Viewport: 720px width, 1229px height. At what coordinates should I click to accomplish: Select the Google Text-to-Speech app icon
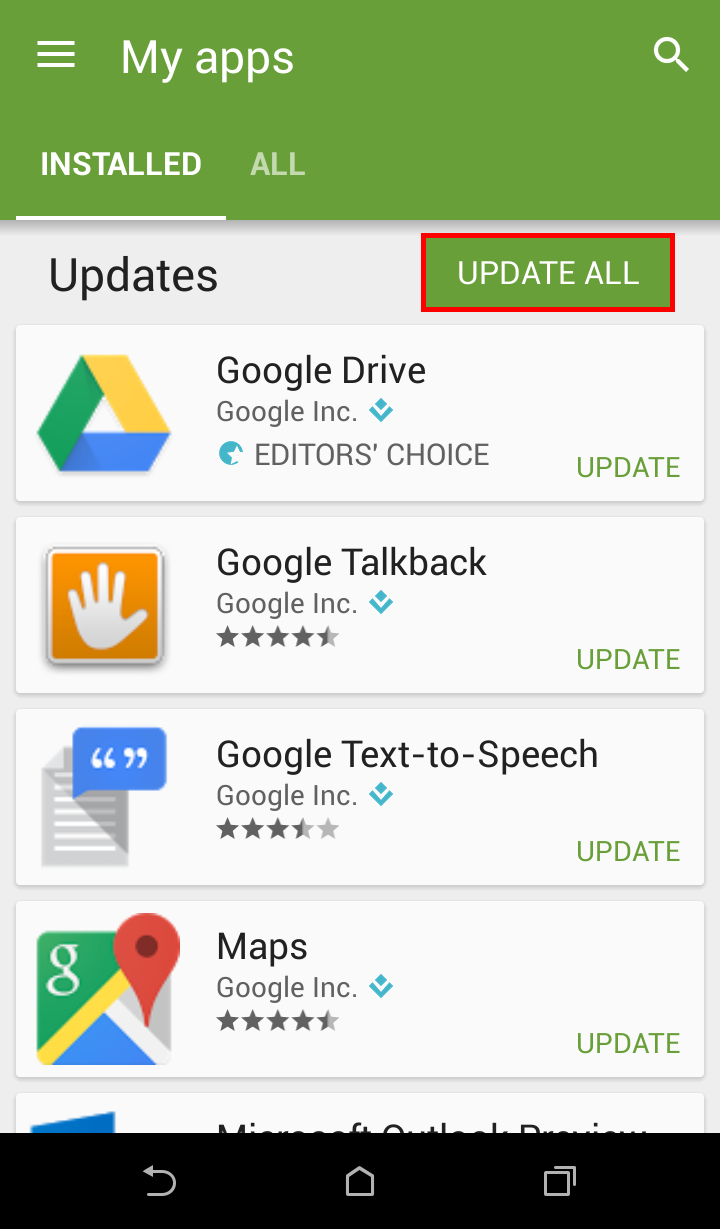coord(106,796)
